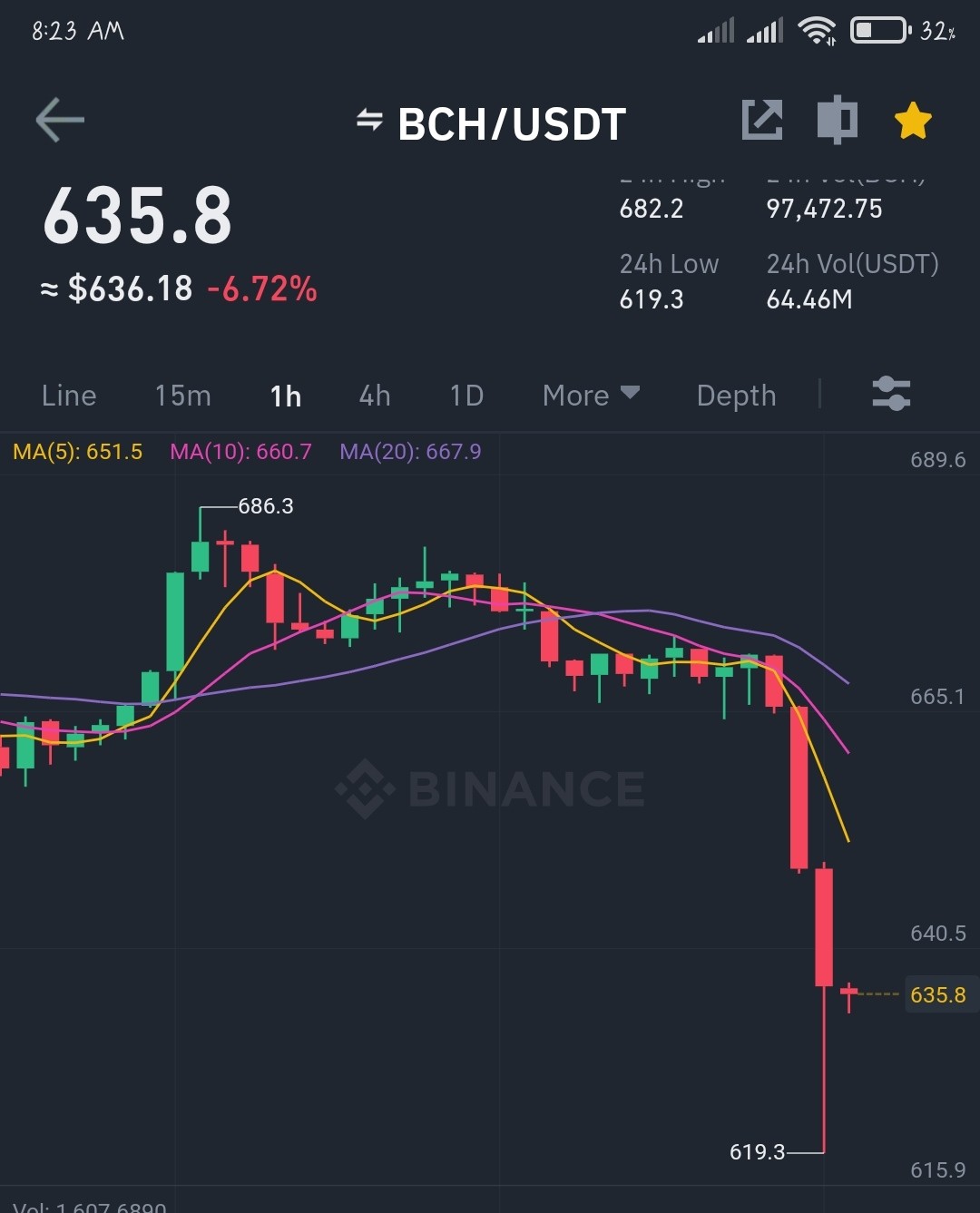Remove BCH/USDT from favorites star
Viewport: 980px width, 1213px height.
(x=913, y=121)
